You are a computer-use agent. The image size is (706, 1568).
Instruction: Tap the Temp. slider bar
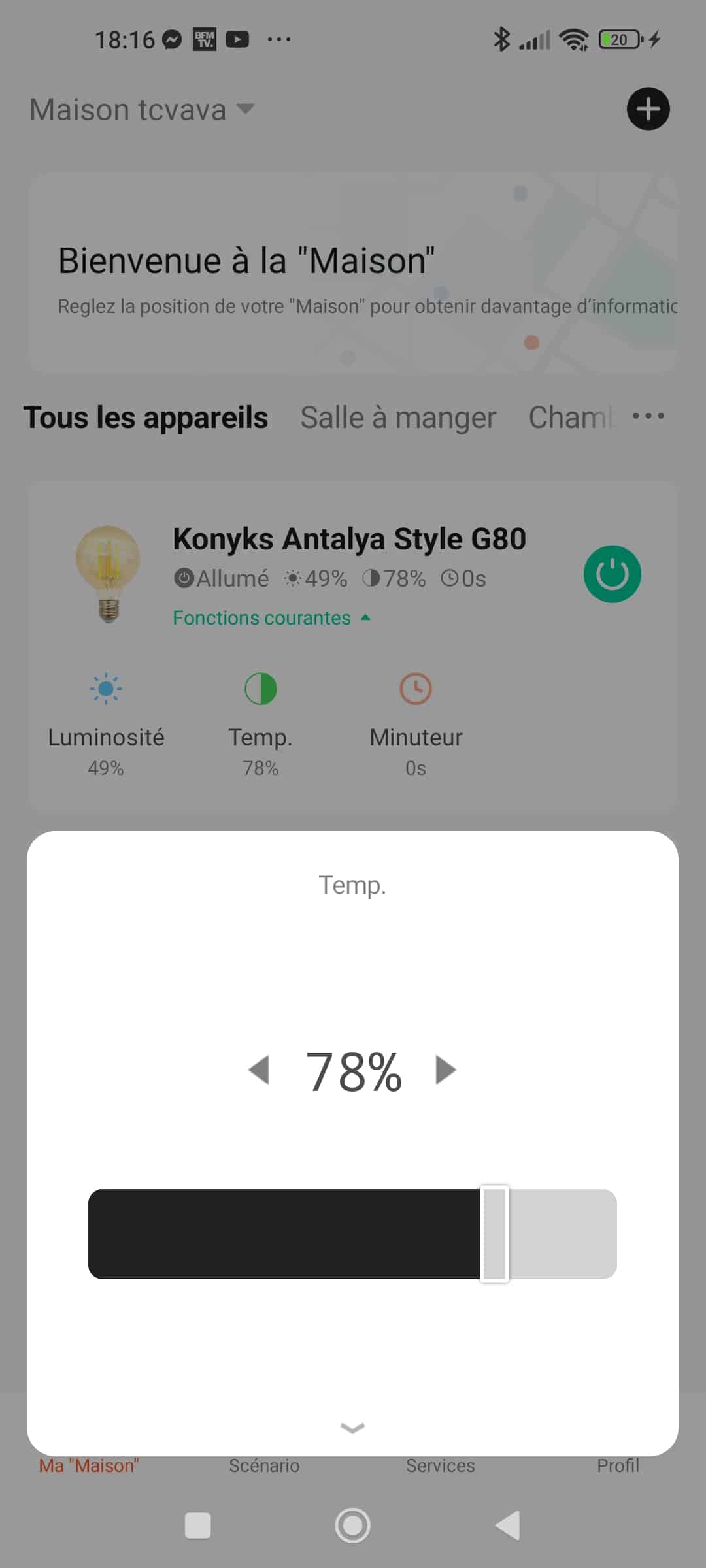[x=352, y=1234]
